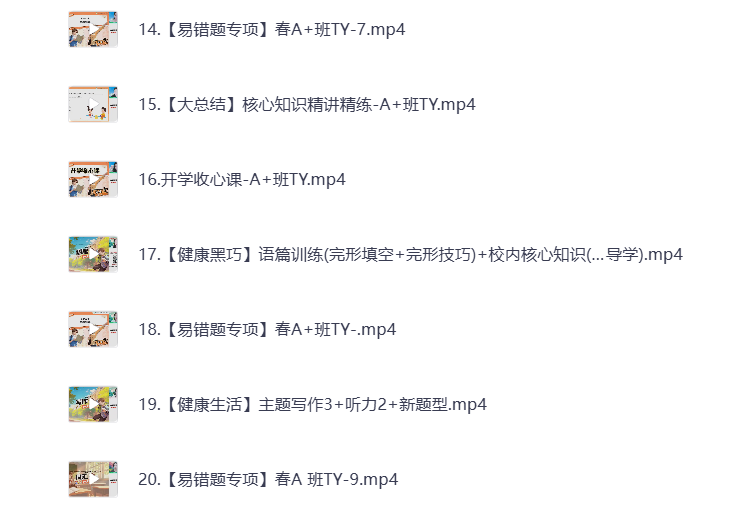
Task: Open video 14 易错题专项 春A+班TY-7.mp4
Action: point(271,29)
